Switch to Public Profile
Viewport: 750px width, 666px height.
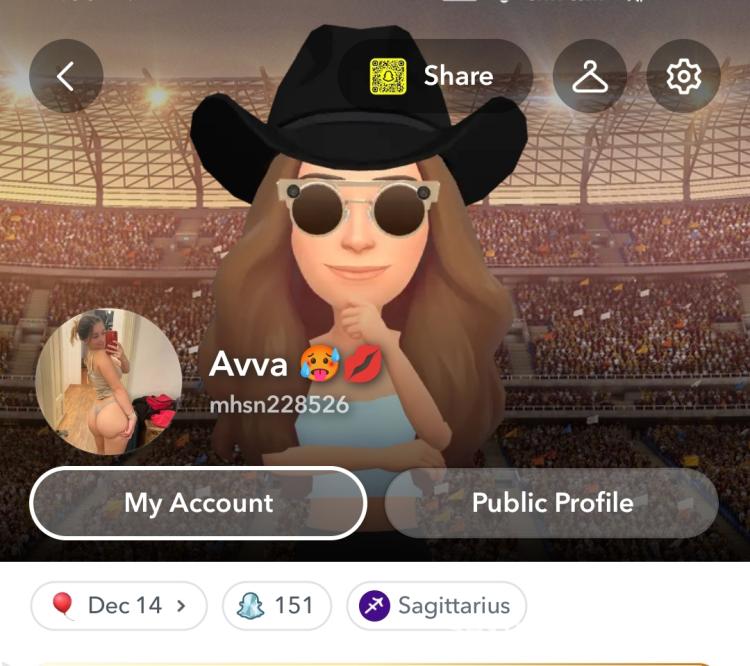(x=552, y=503)
